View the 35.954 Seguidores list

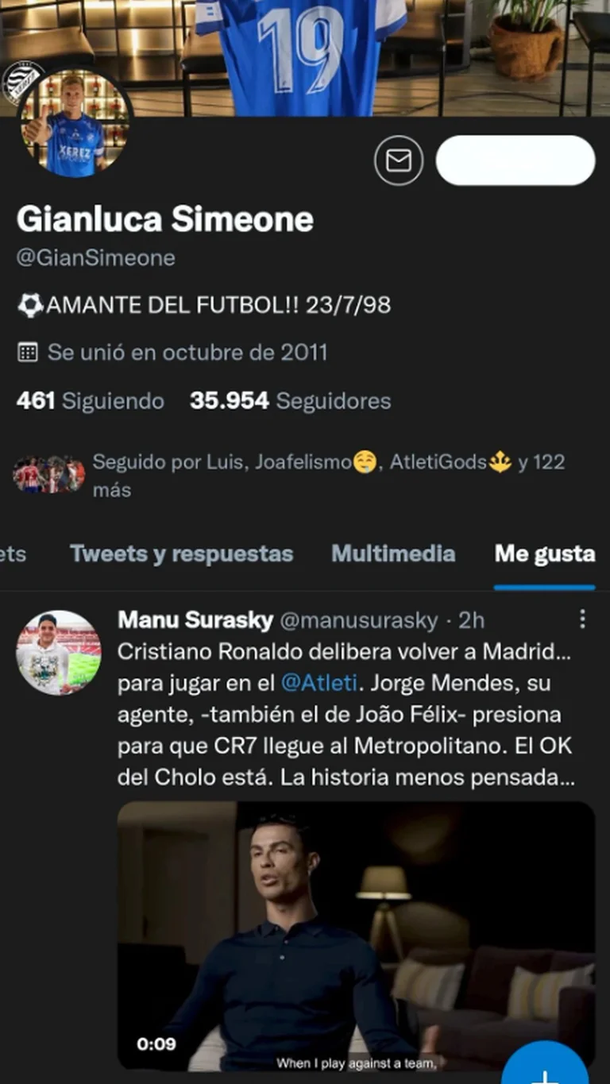290,401
